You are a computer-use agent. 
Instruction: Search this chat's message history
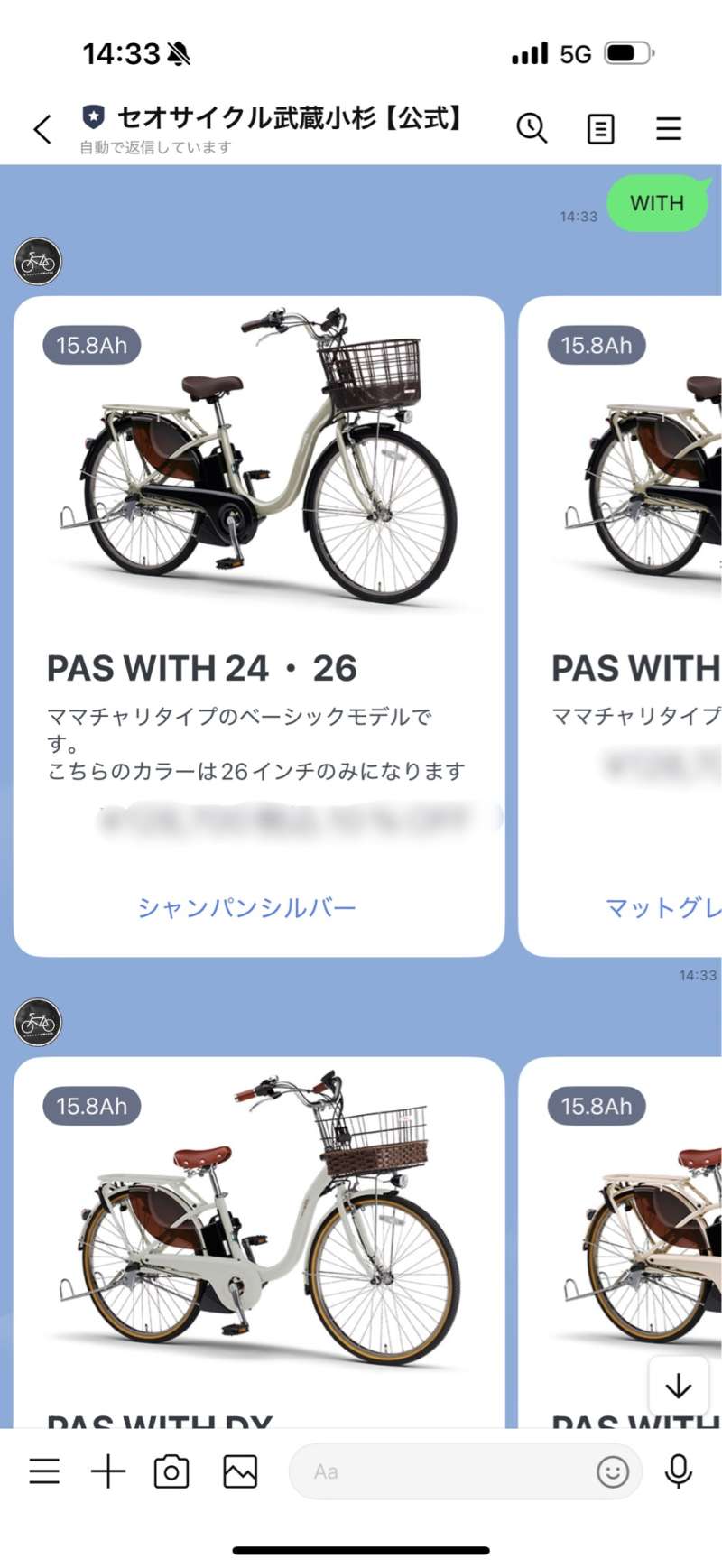532,129
